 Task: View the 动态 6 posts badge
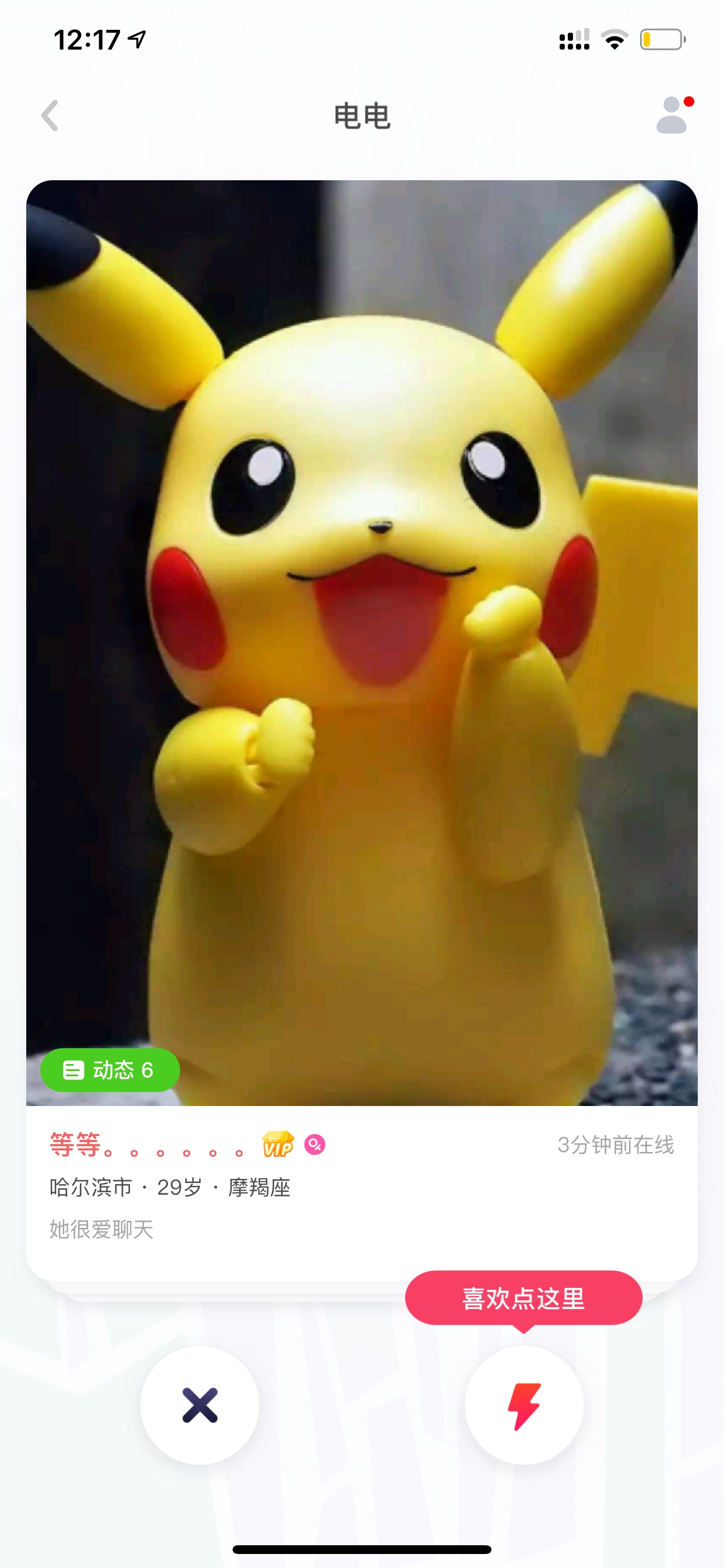[110, 1069]
